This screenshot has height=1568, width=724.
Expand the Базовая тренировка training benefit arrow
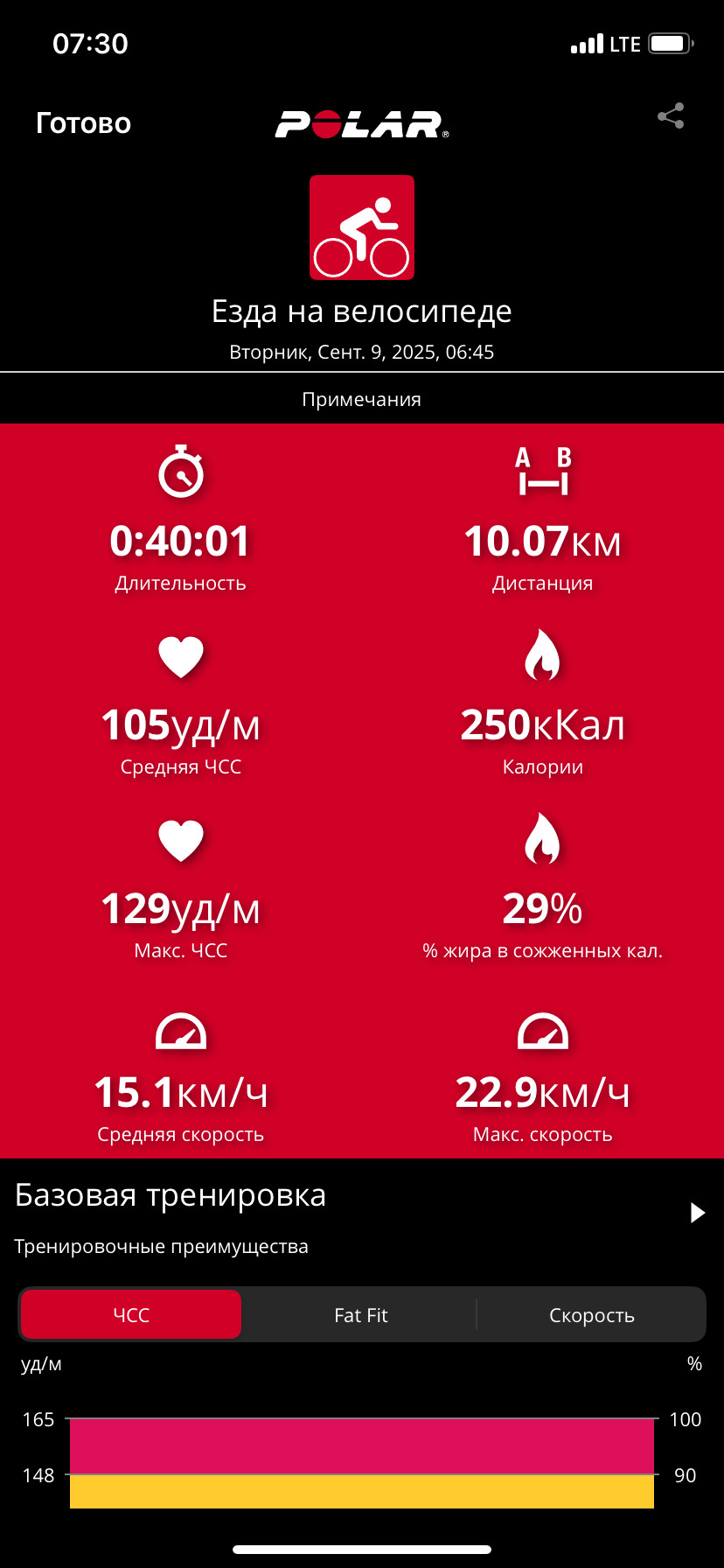click(x=697, y=1213)
